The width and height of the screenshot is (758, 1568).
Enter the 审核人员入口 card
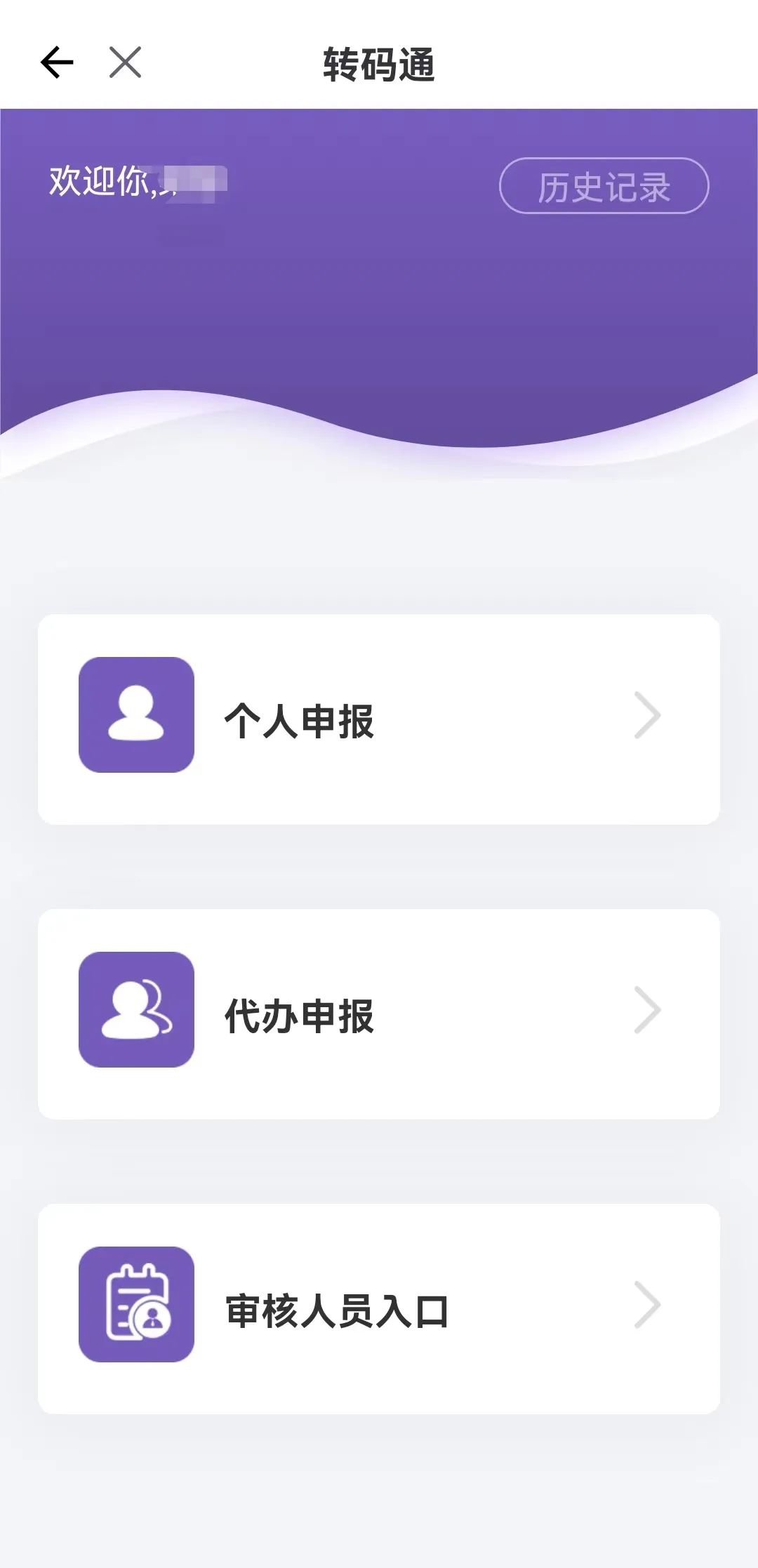(x=379, y=1309)
